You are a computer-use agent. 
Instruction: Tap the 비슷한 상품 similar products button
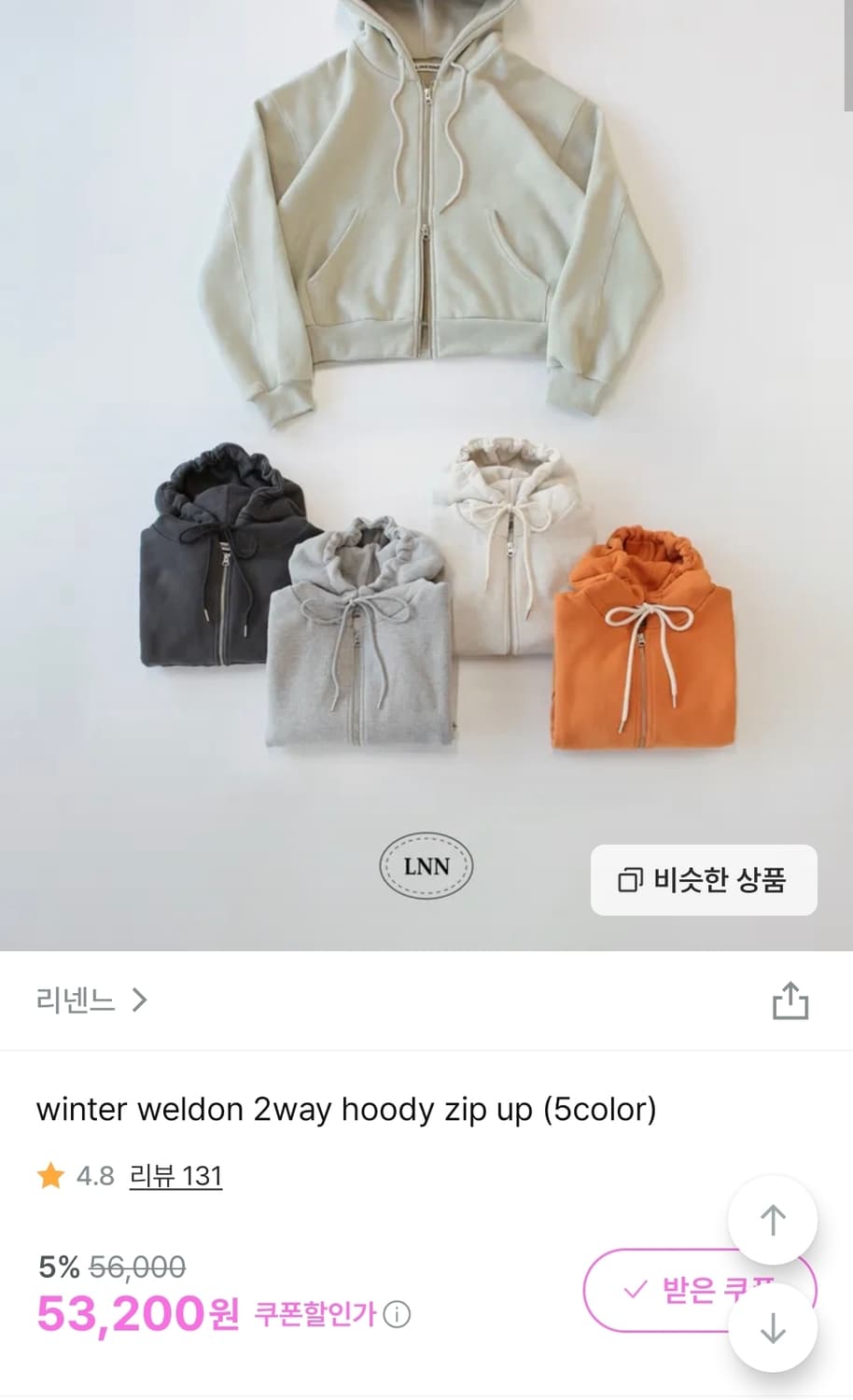pyautogui.click(x=704, y=879)
